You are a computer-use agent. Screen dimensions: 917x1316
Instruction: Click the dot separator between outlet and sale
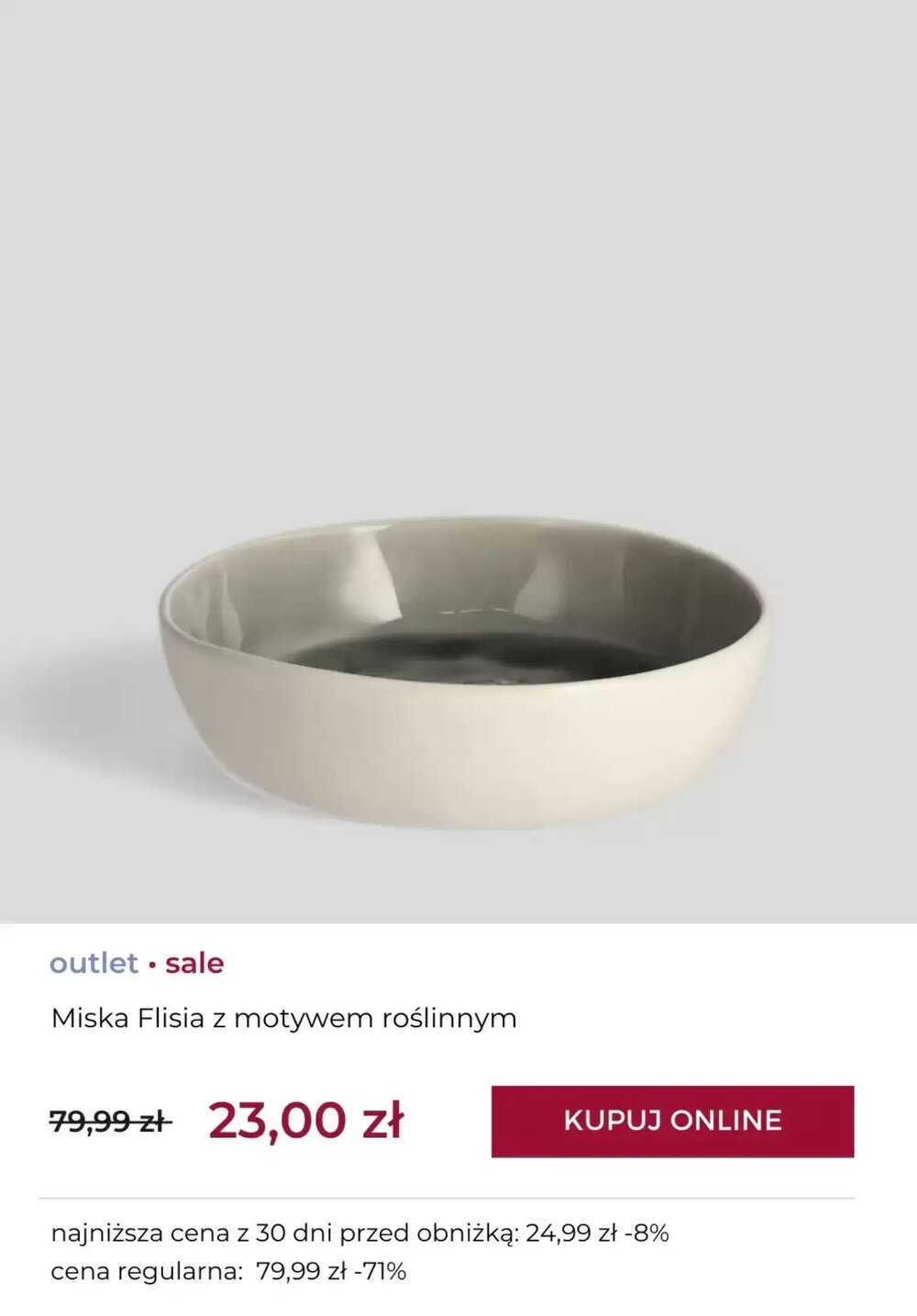[x=151, y=965]
